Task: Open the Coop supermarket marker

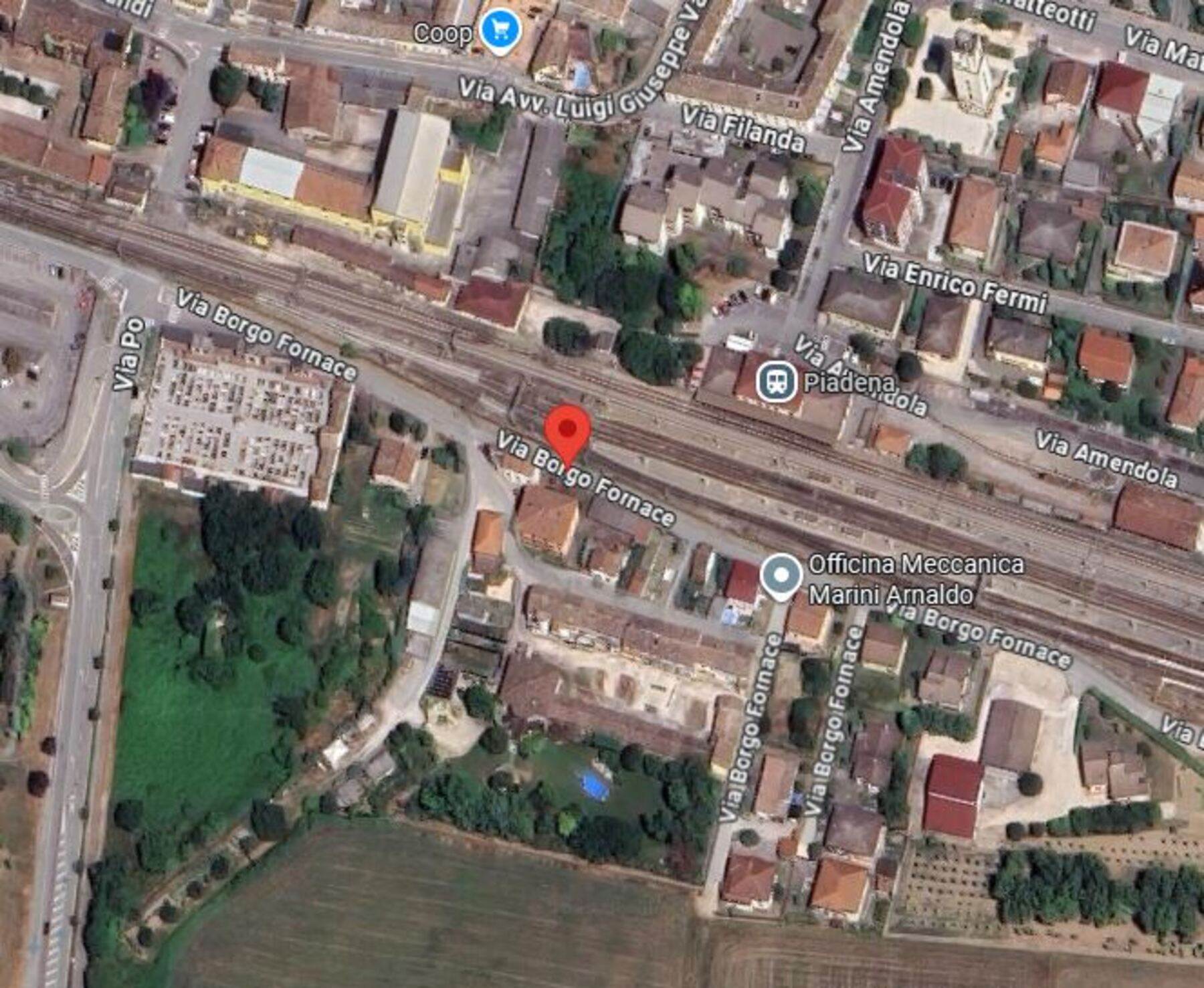Action: click(x=500, y=30)
